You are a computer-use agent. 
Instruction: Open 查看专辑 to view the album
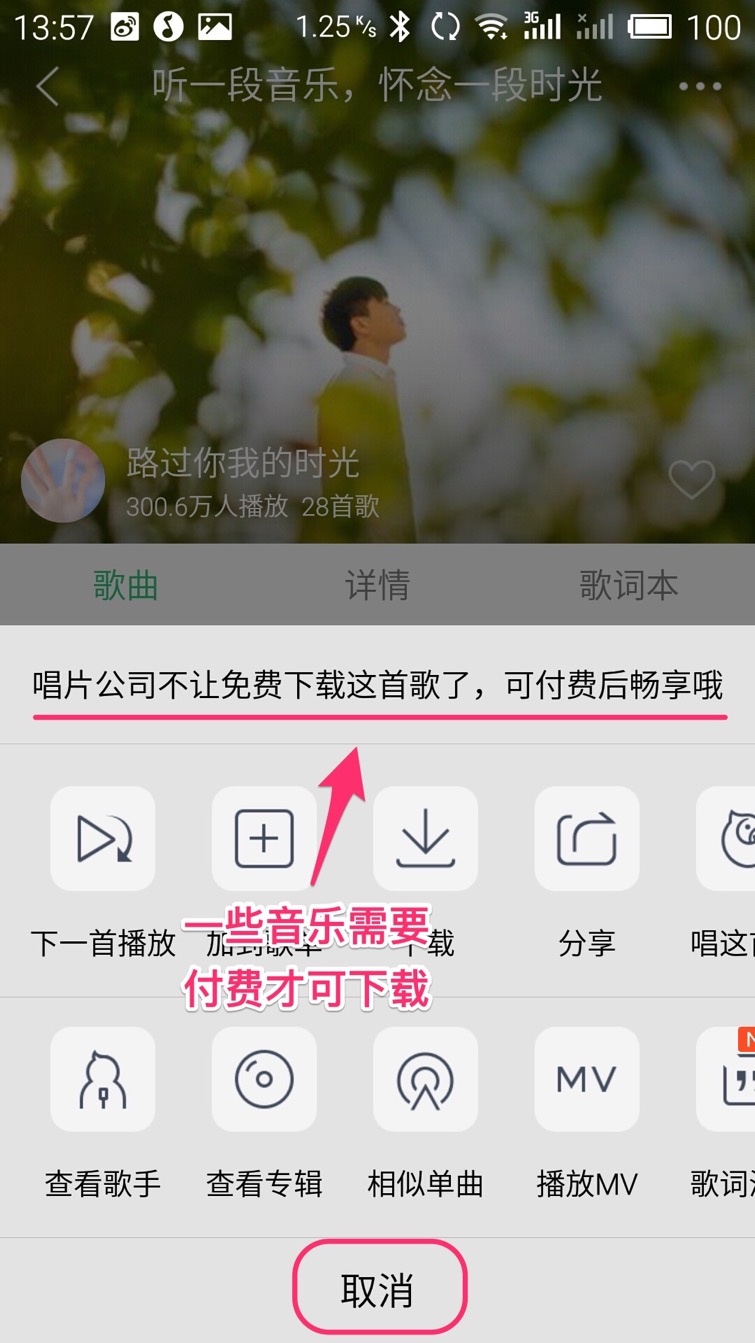coord(264,1079)
